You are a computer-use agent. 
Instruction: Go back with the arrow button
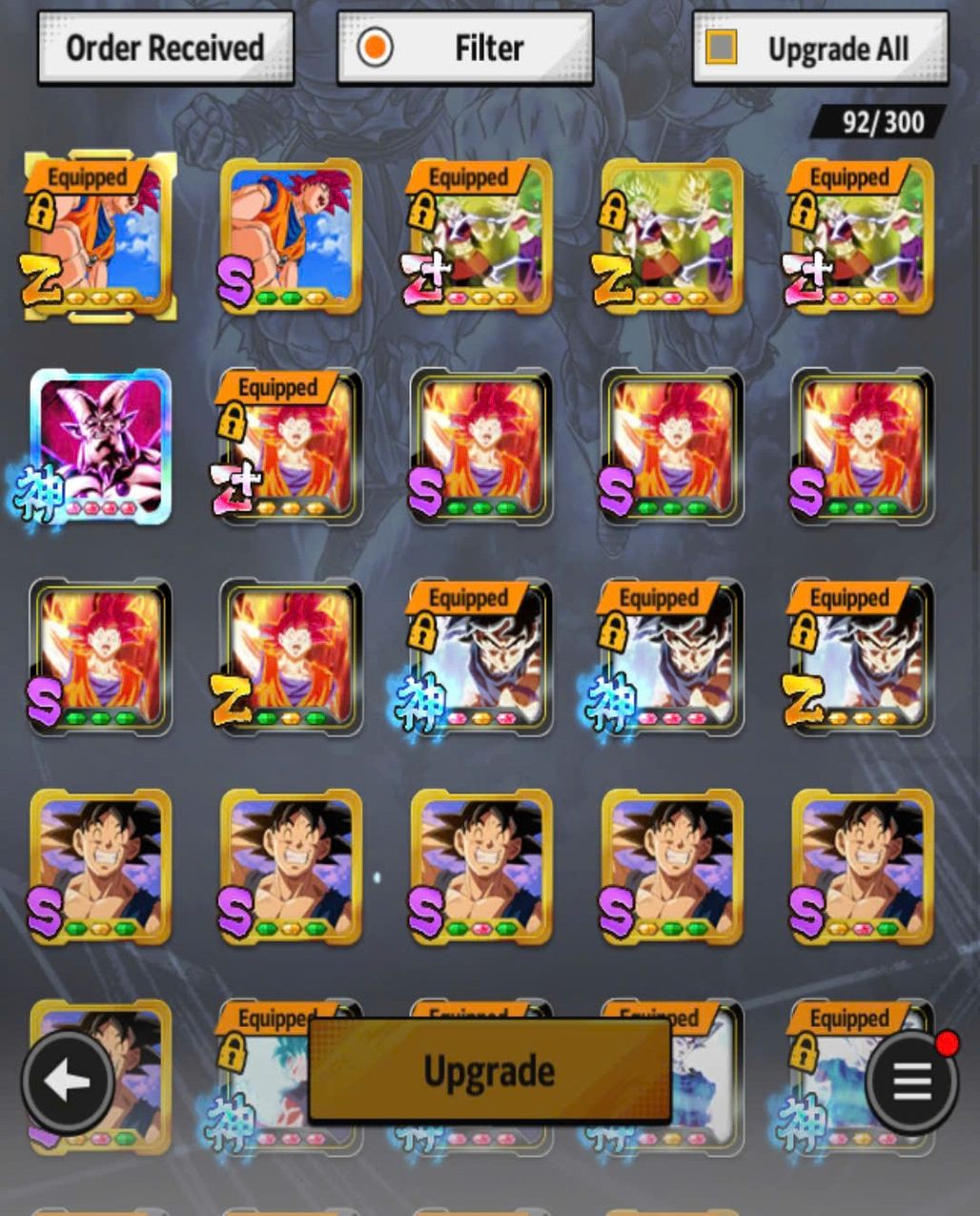(67, 1082)
